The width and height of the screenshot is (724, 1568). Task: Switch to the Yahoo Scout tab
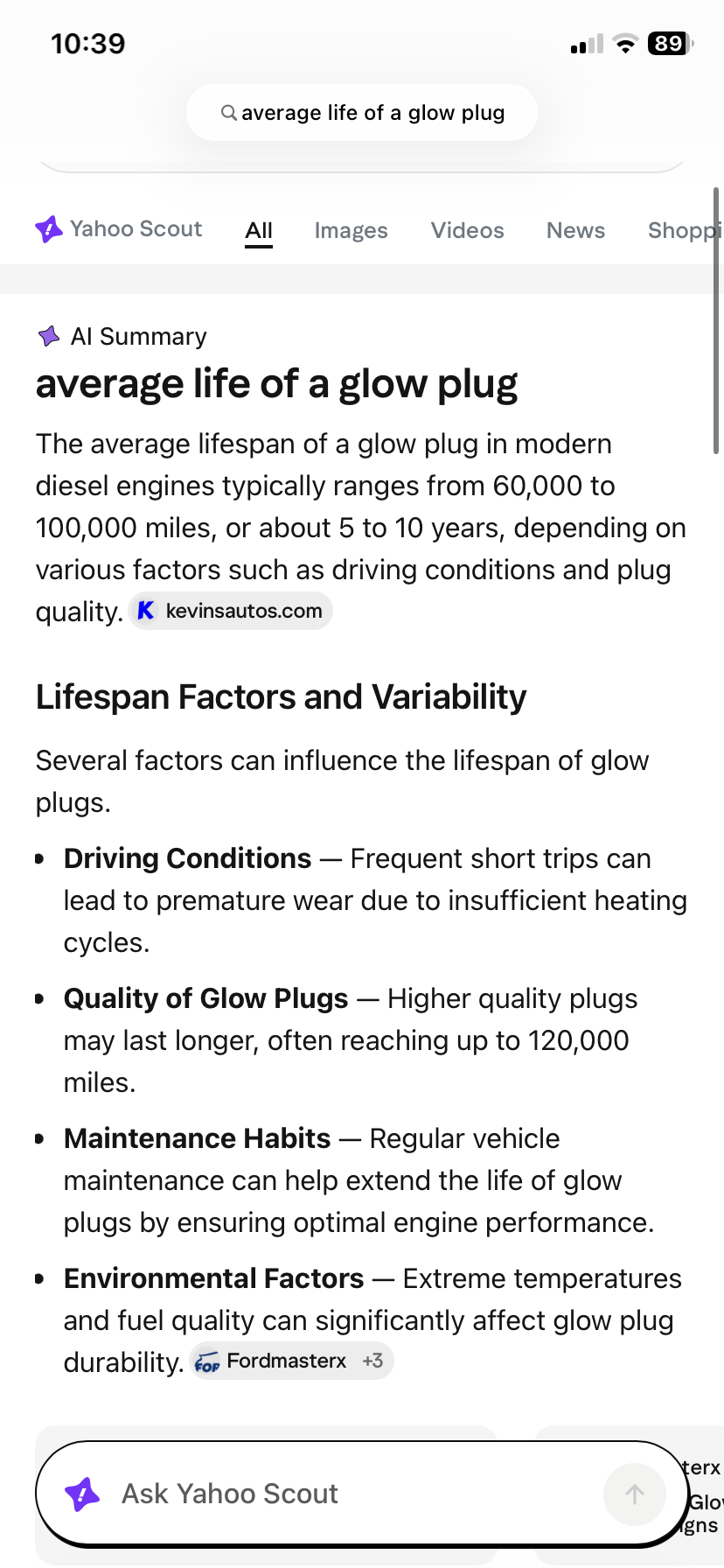pyautogui.click(x=119, y=229)
